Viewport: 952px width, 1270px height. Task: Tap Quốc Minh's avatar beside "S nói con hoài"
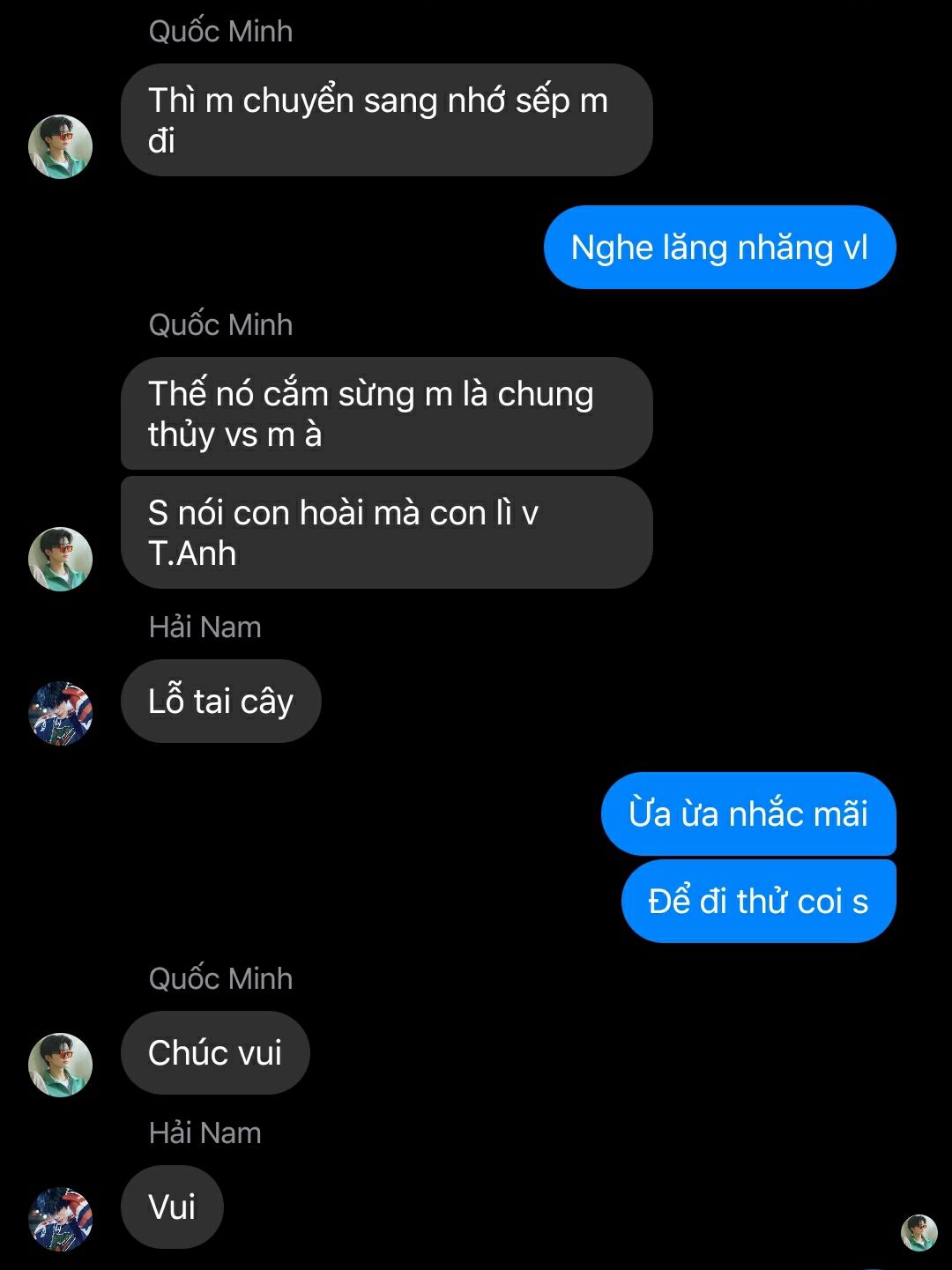click(x=61, y=559)
